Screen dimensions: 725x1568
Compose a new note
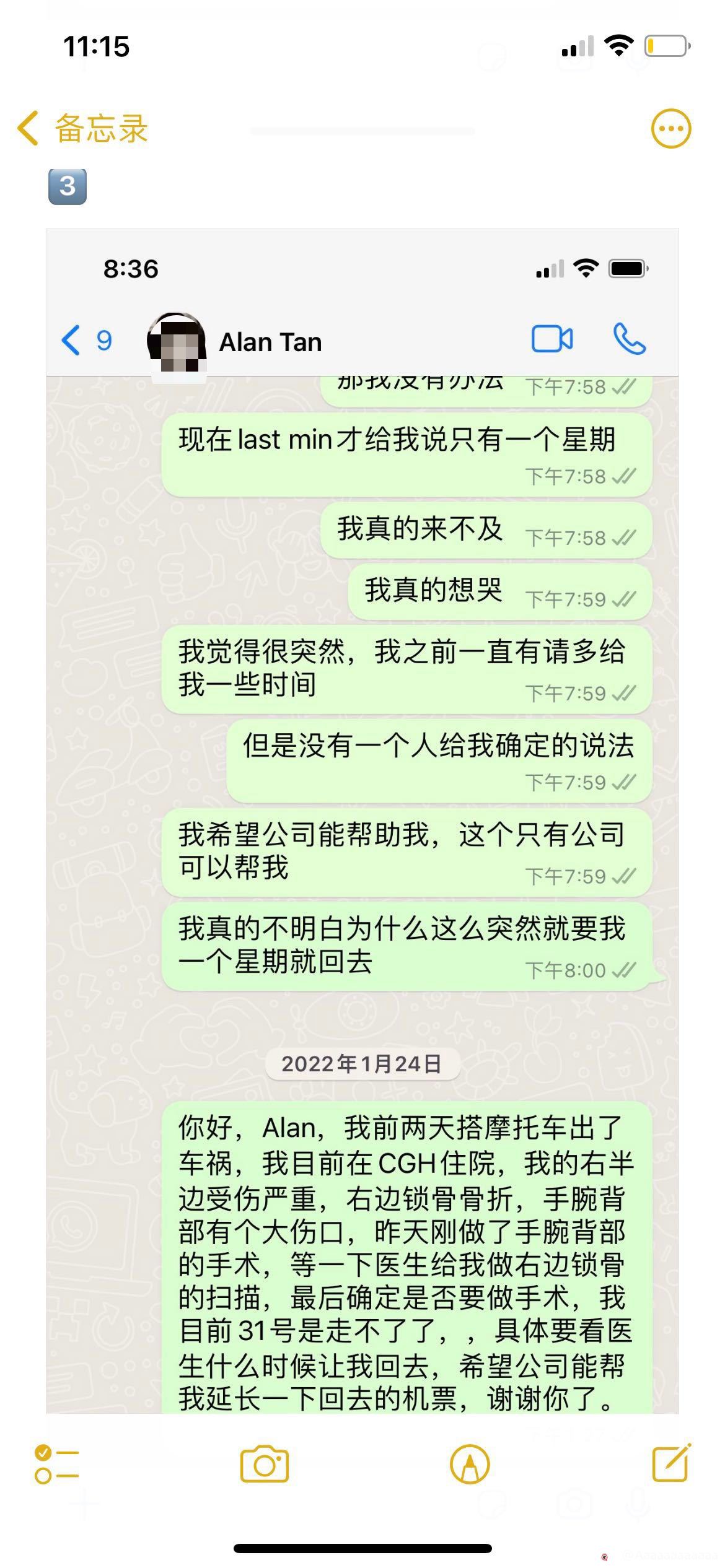[671, 1463]
